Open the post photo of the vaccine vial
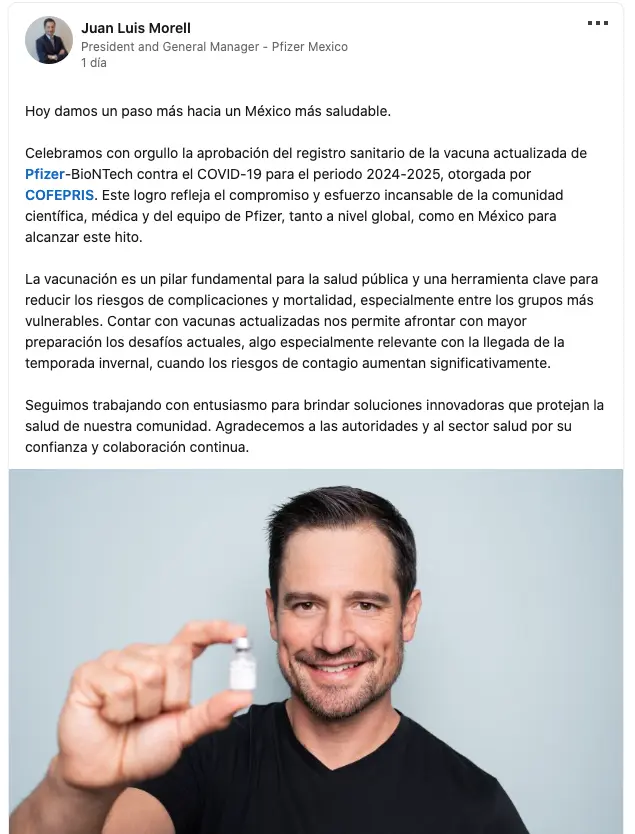635x834 pixels. click(316, 650)
